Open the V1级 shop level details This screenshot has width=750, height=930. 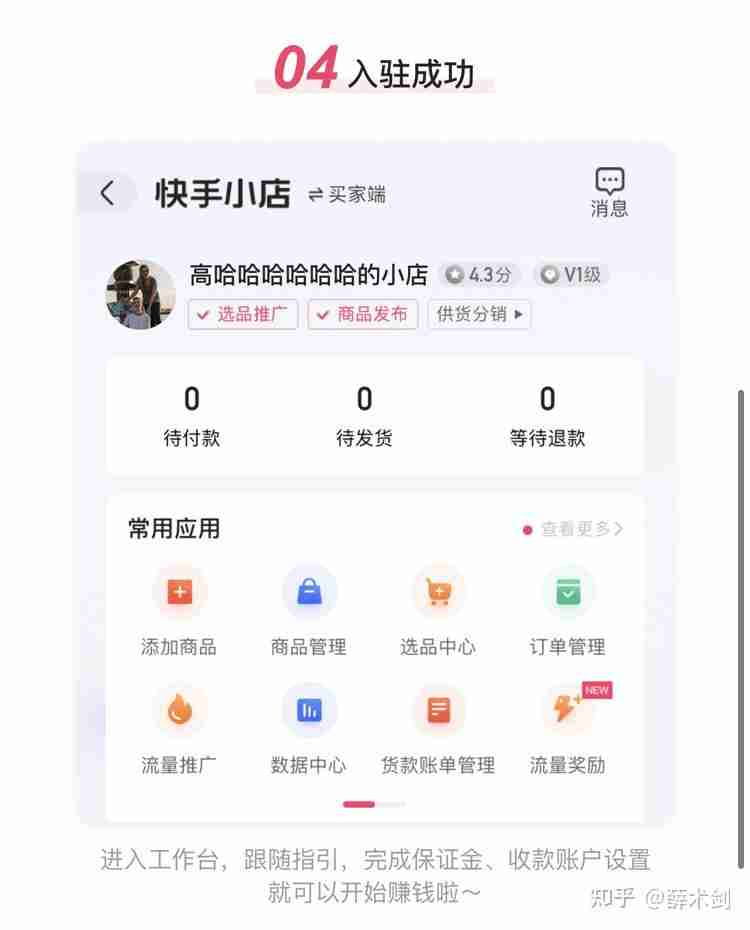tap(568, 275)
